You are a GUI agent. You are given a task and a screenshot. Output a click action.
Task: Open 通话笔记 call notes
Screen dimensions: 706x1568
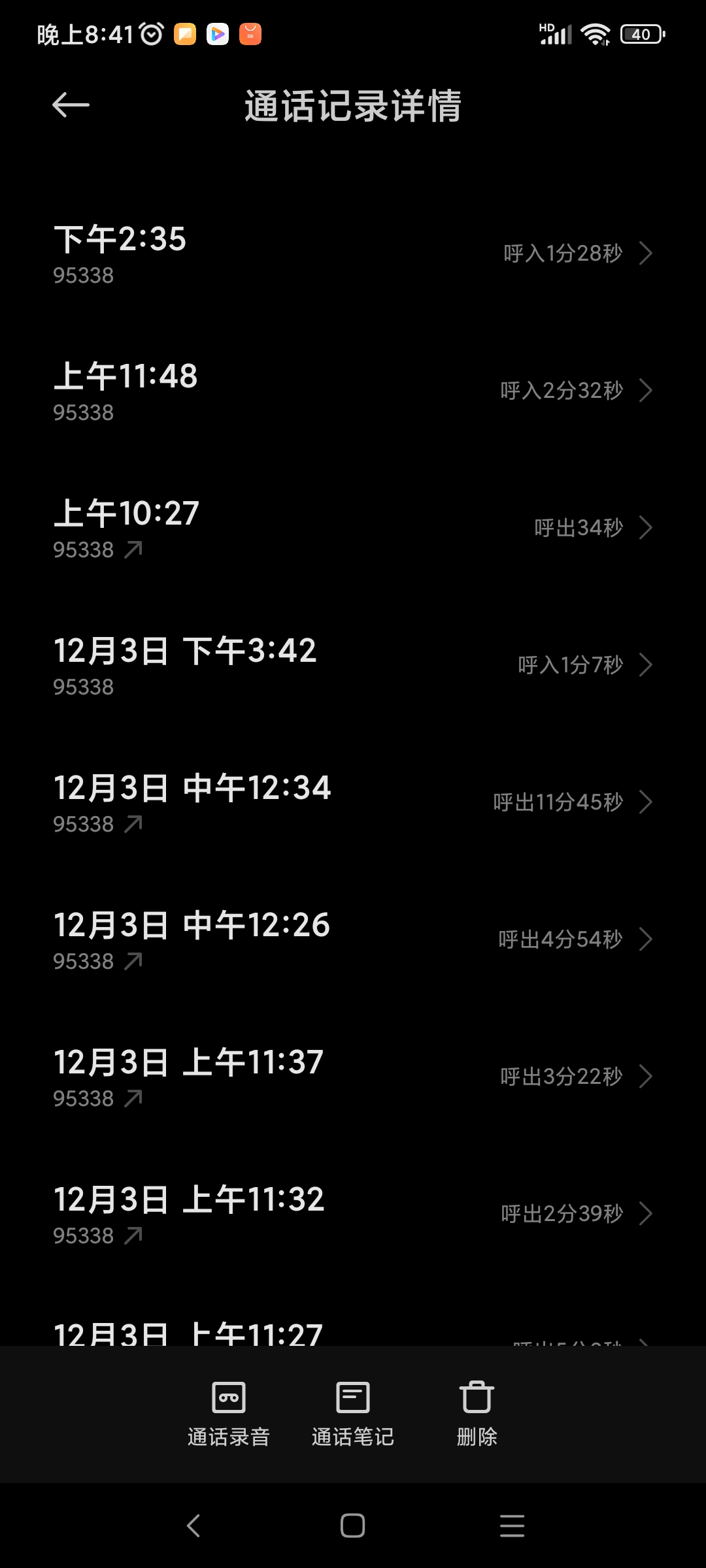[353, 1414]
